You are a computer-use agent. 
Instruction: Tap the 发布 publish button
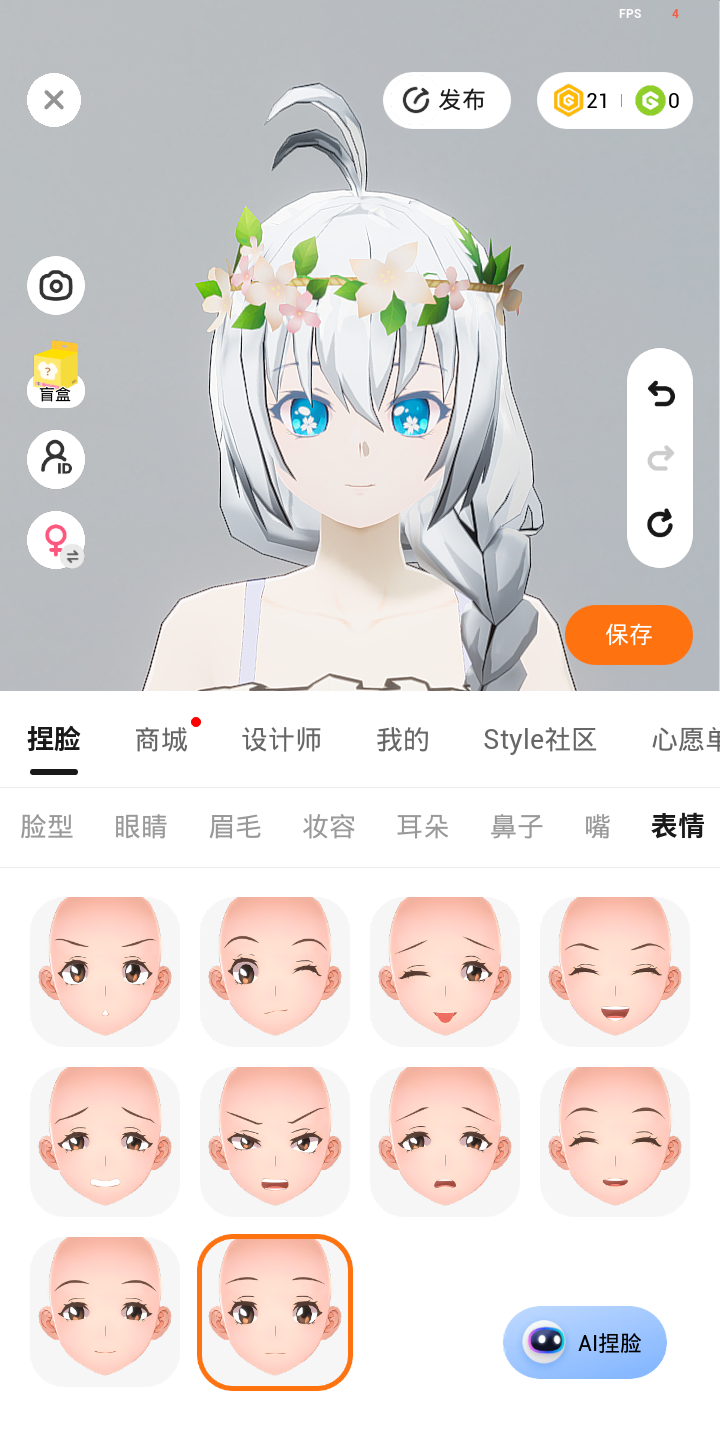[x=446, y=100]
